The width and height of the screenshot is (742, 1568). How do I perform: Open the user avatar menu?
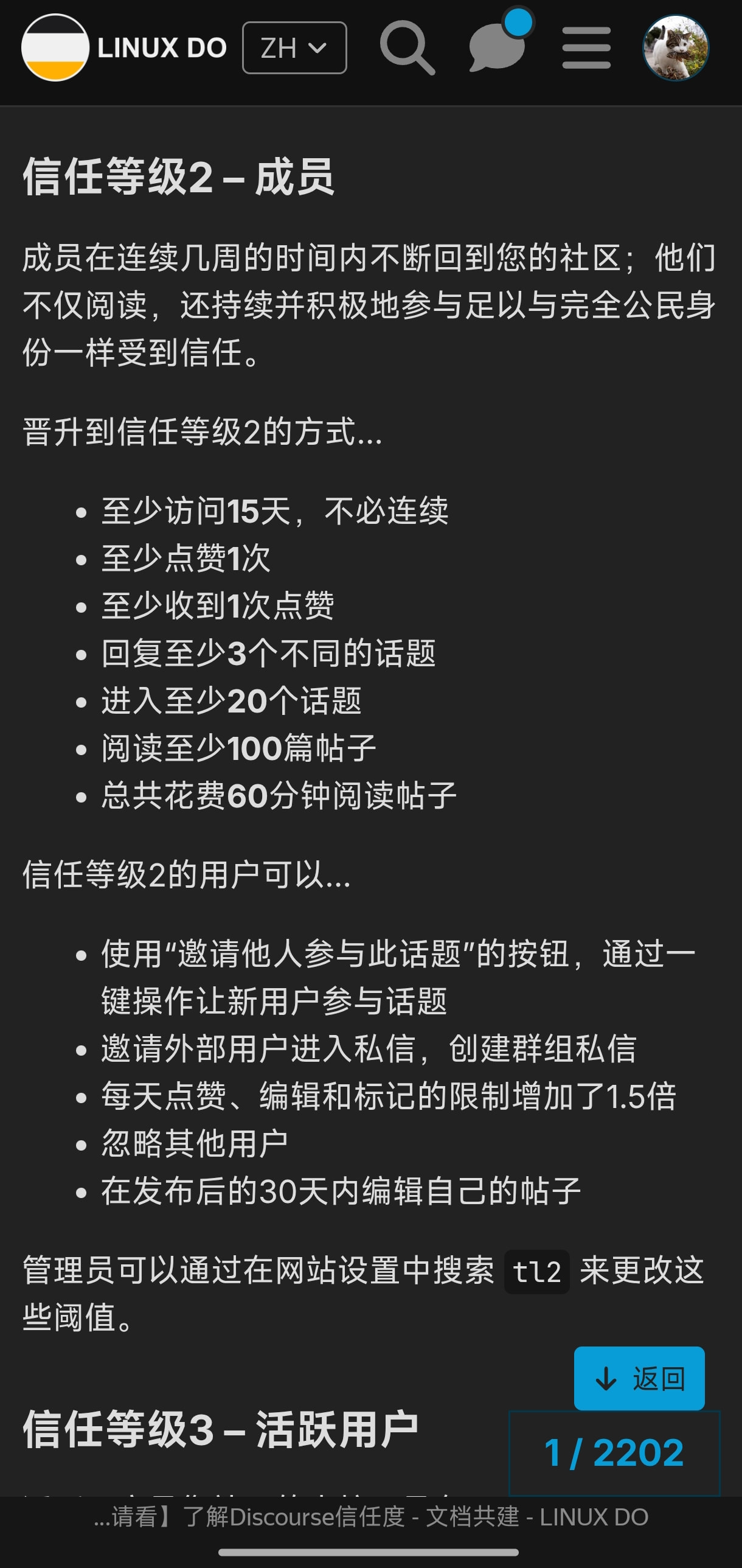pos(676,47)
